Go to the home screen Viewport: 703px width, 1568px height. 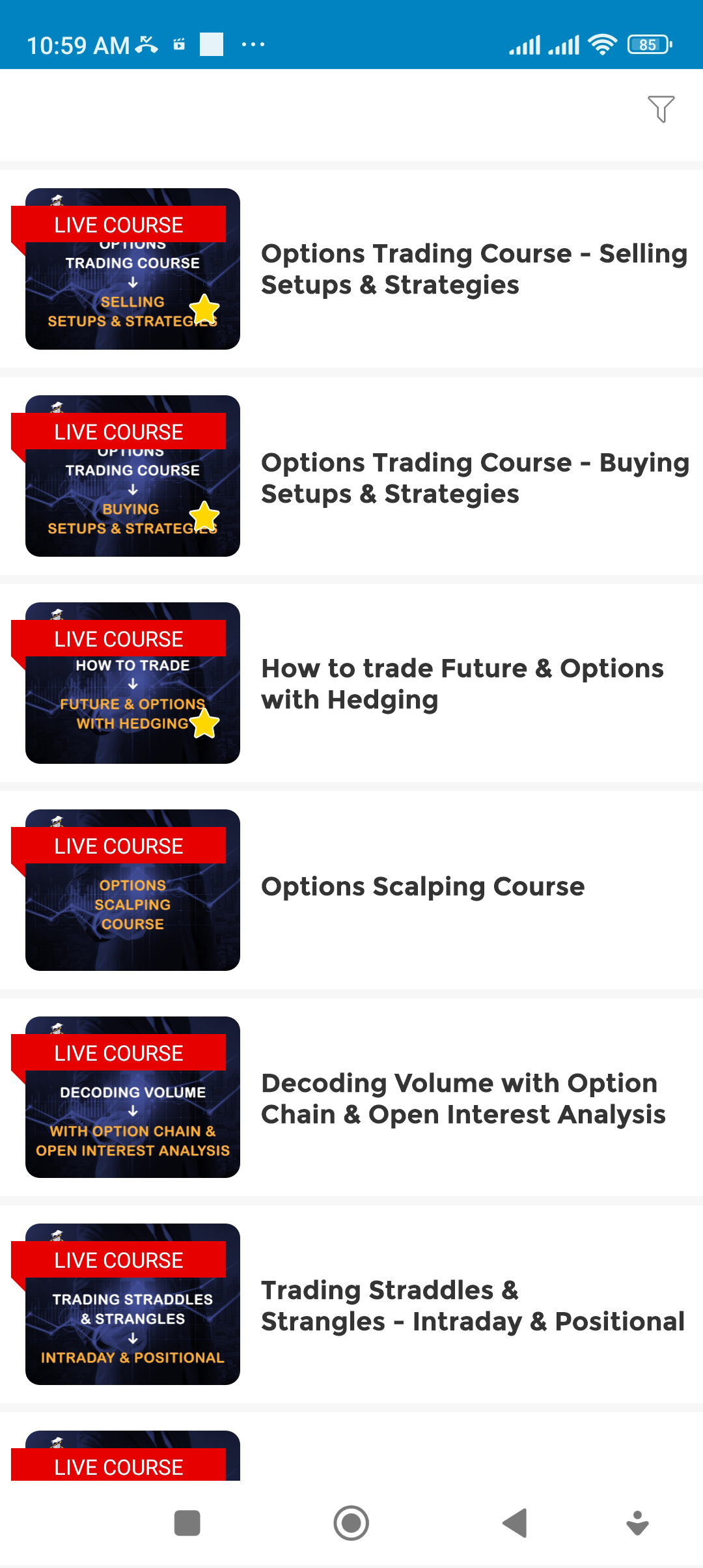[351, 1523]
